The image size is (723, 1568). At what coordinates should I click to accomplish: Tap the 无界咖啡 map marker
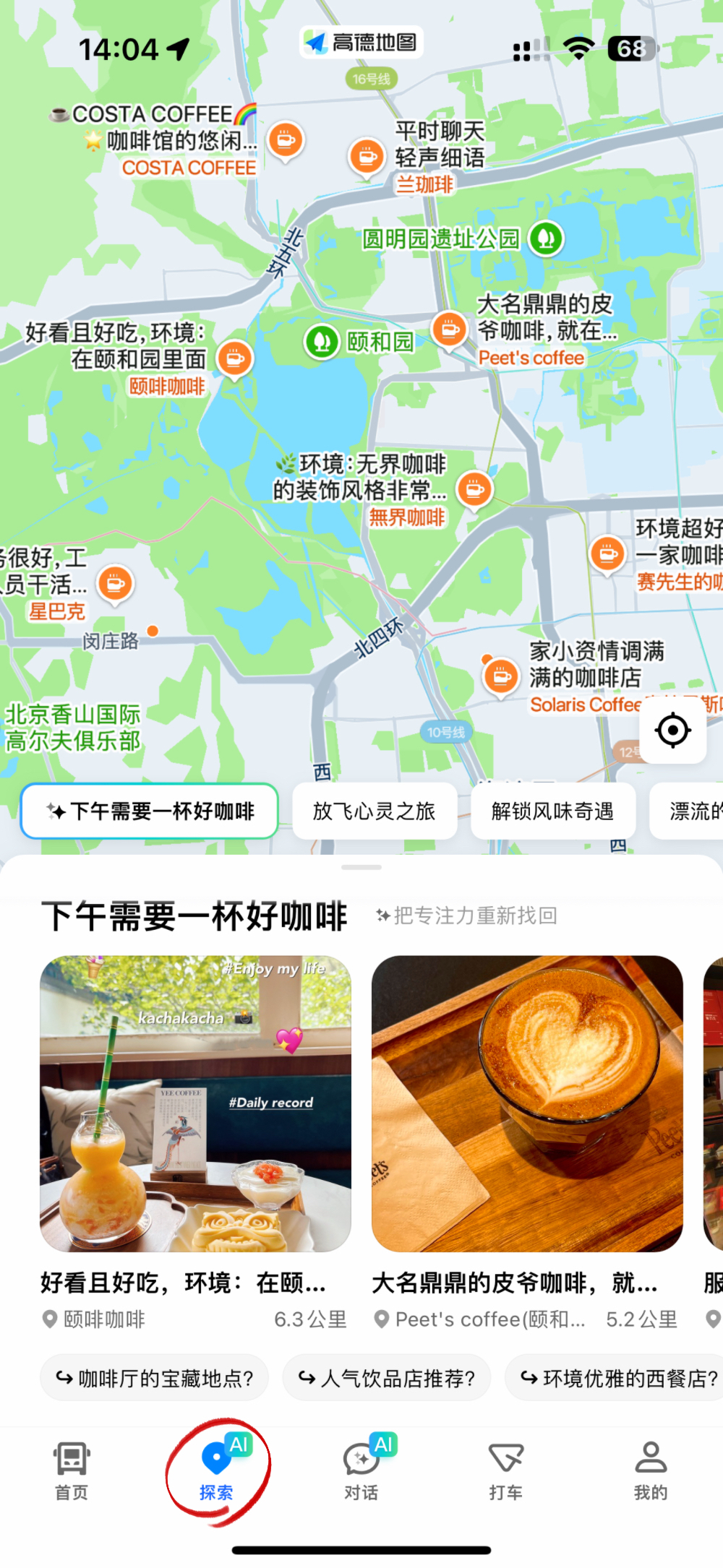[x=474, y=490]
